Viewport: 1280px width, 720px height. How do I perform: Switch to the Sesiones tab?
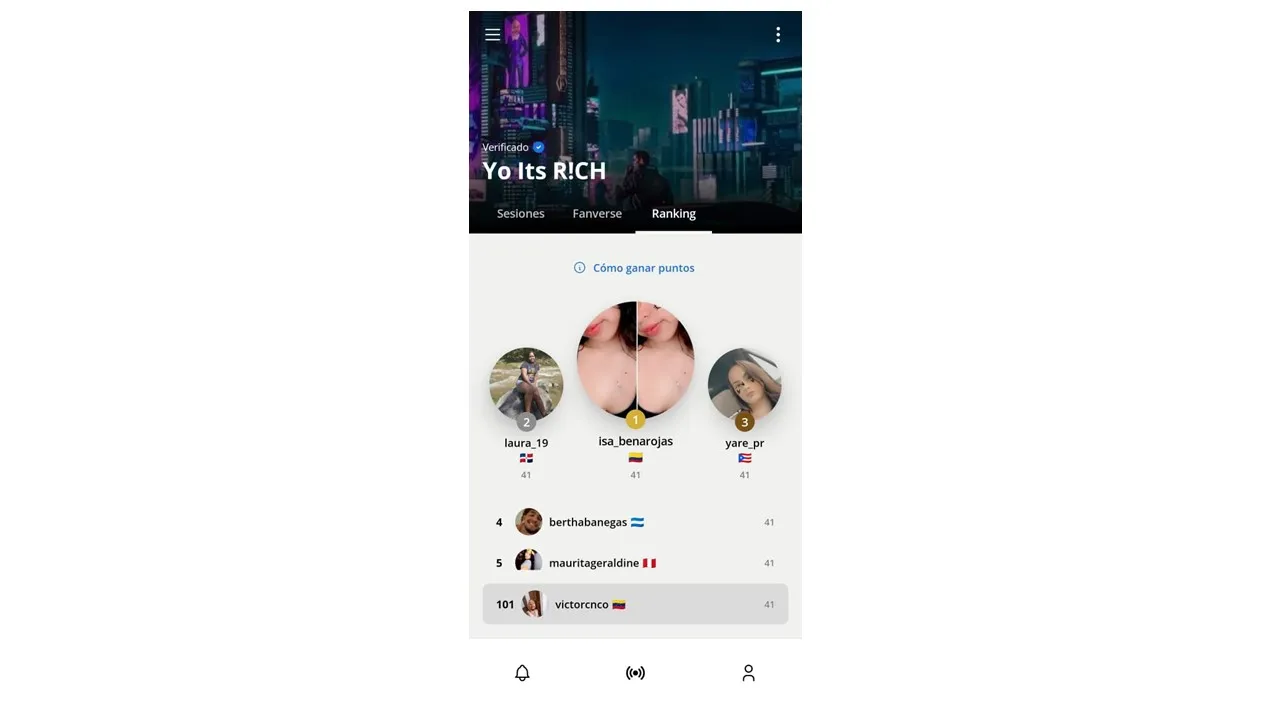click(x=520, y=214)
